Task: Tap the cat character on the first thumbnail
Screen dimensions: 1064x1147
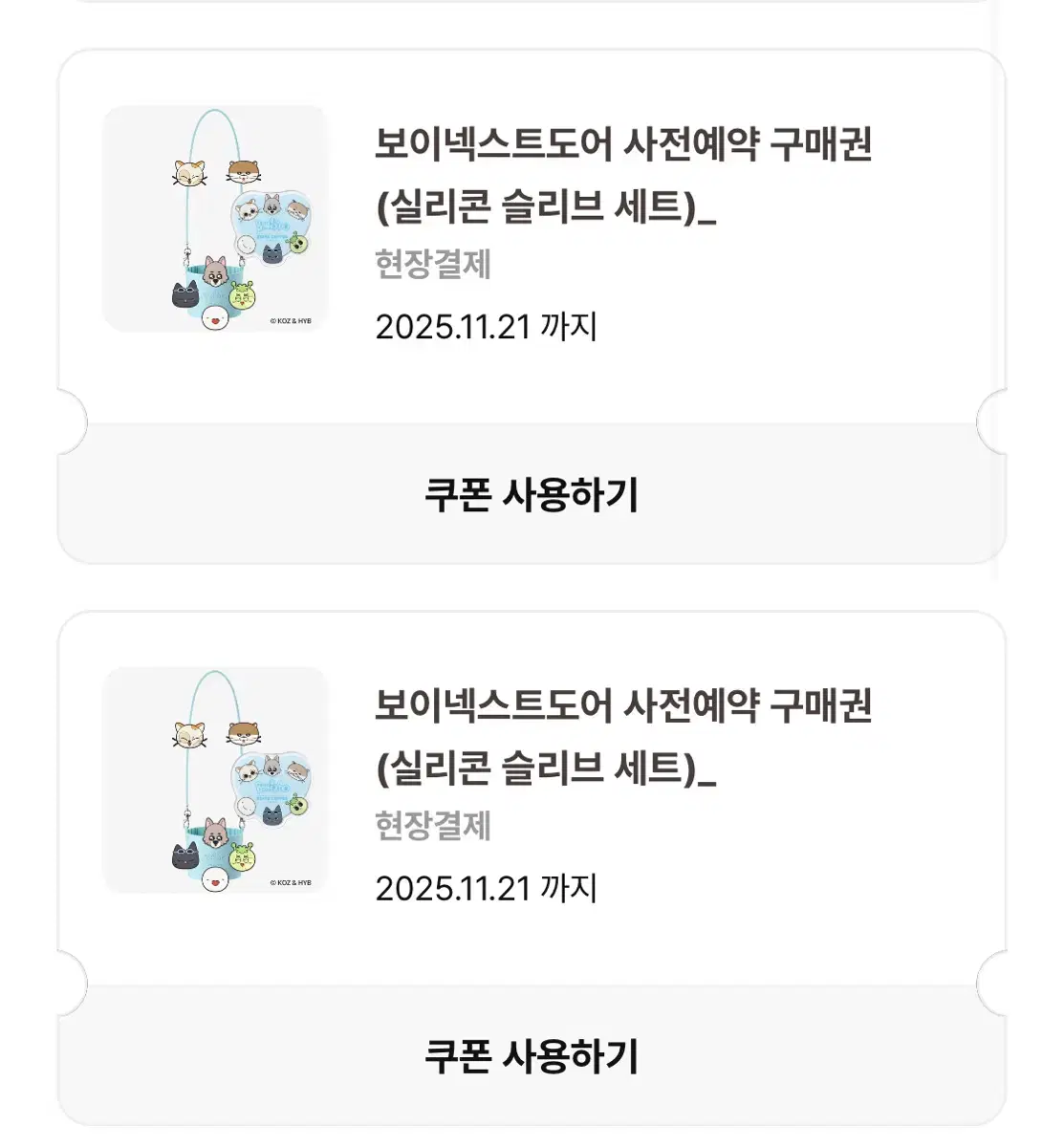Action: (189, 174)
